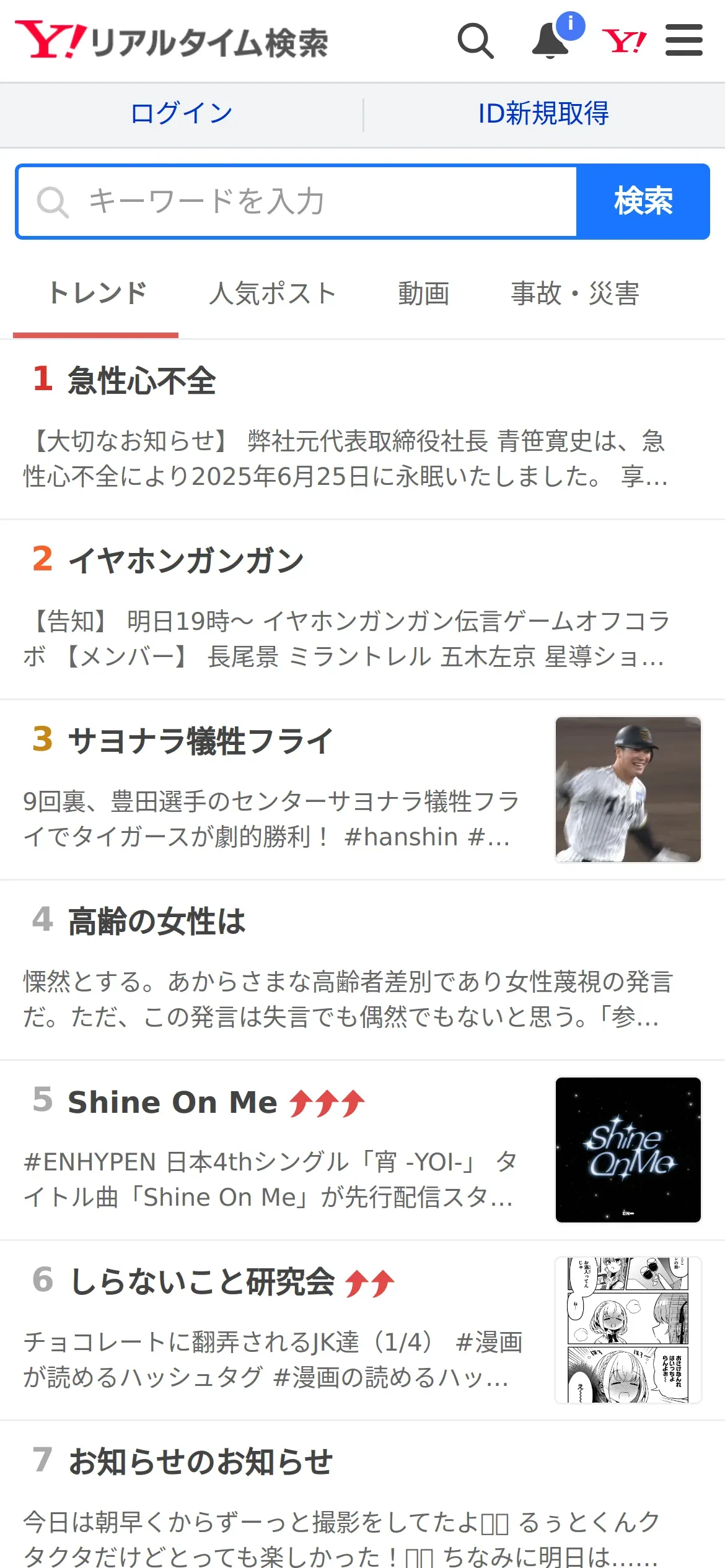The image size is (725, 1568).
Task: Tap ID新規取得 to create account
Action: click(543, 114)
